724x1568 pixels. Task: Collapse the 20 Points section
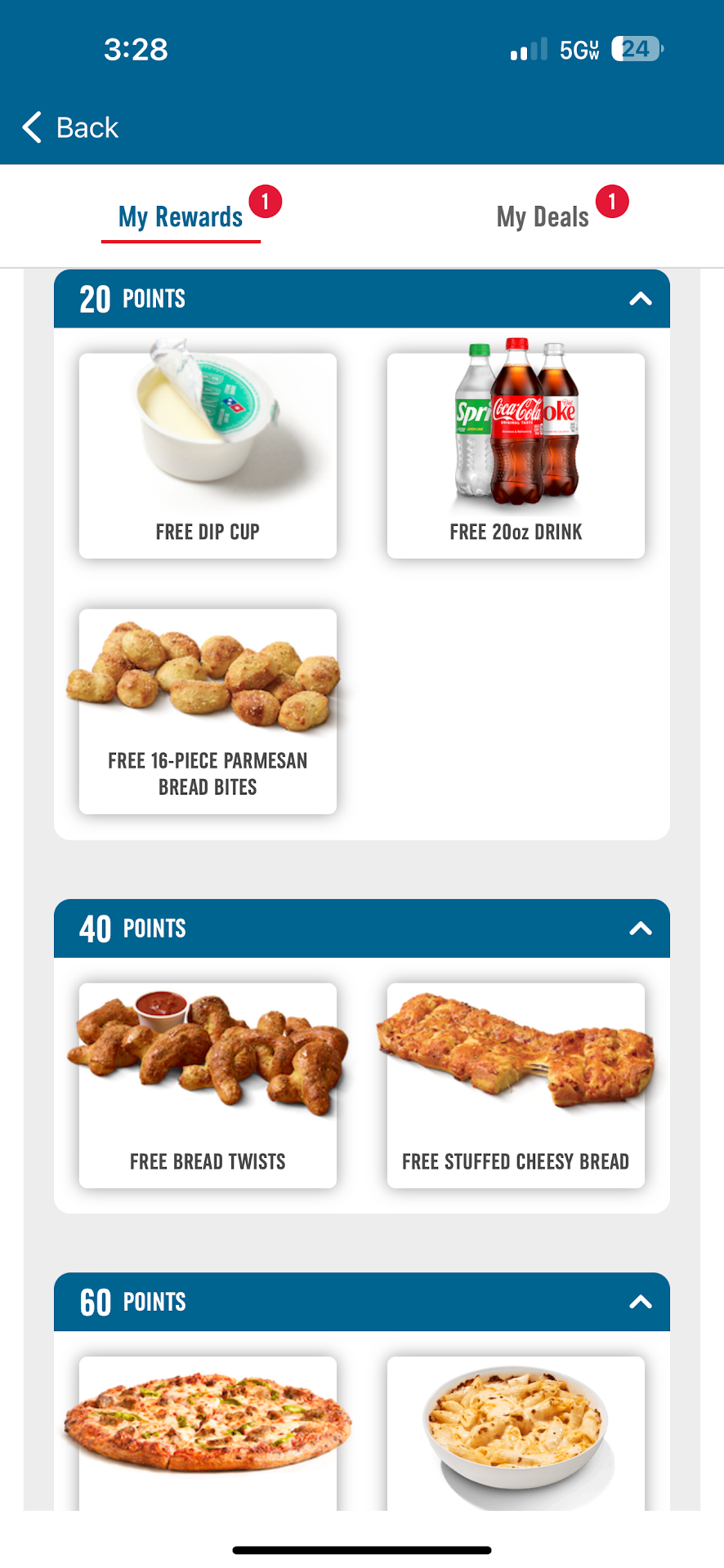click(x=640, y=299)
